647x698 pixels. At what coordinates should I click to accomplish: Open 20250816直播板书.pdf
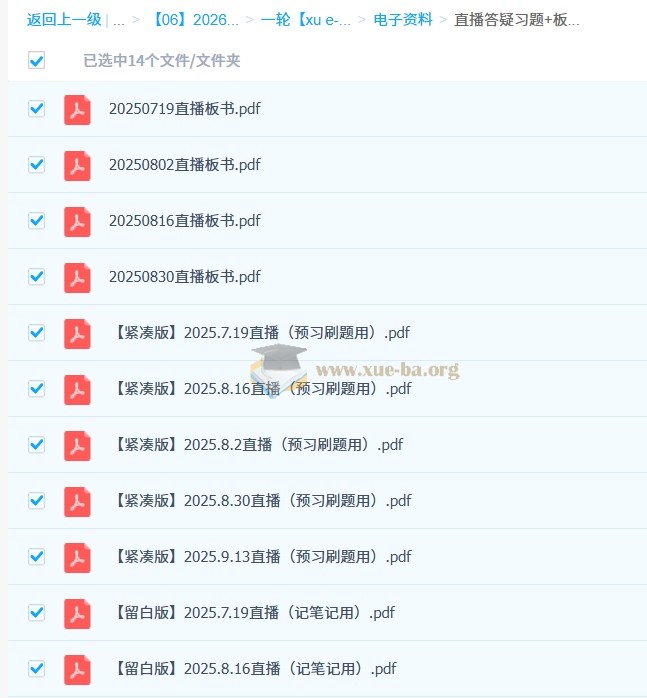click(x=184, y=221)
